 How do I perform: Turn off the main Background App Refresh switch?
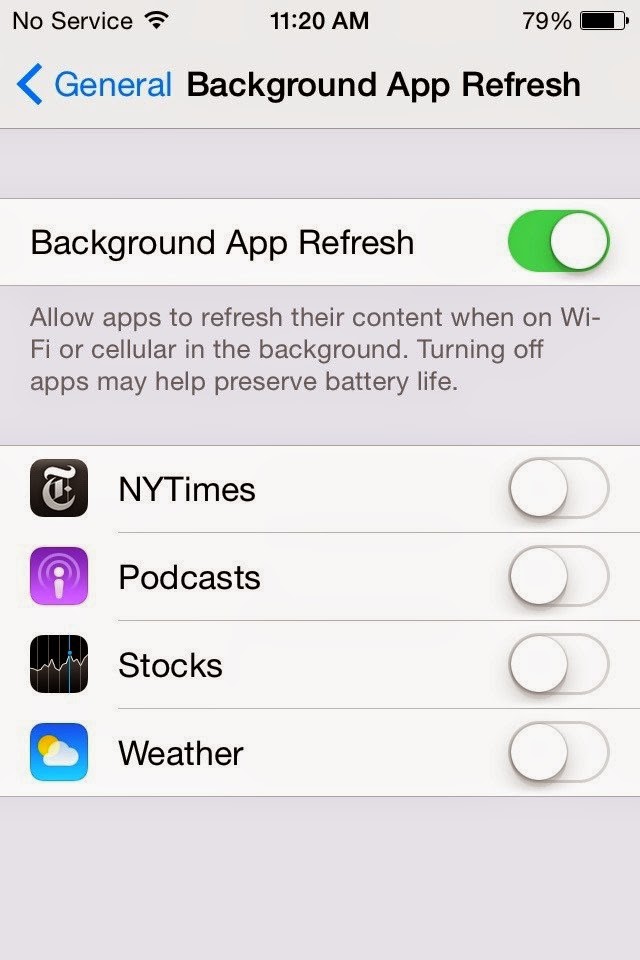(x=559, y=241)
